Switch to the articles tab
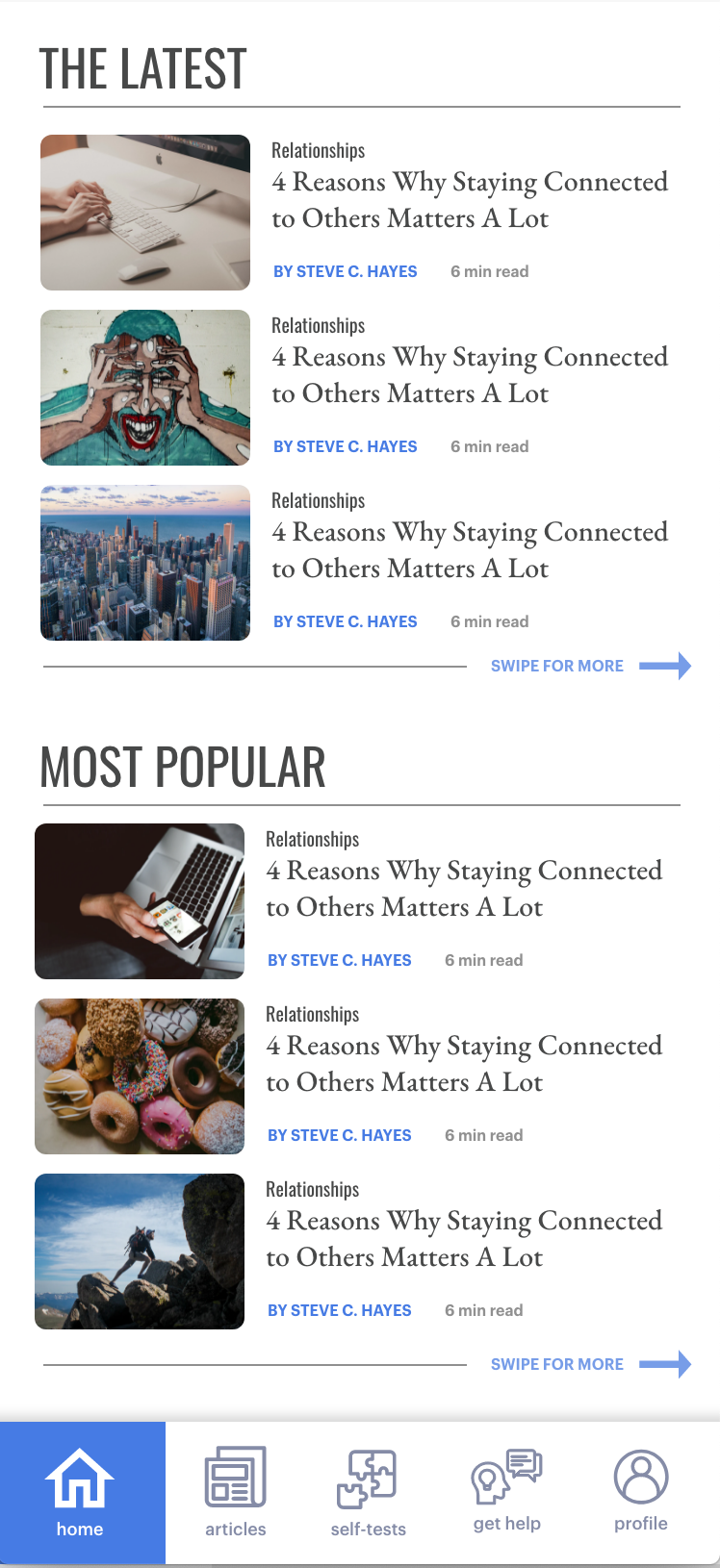 pos(236,1492)
